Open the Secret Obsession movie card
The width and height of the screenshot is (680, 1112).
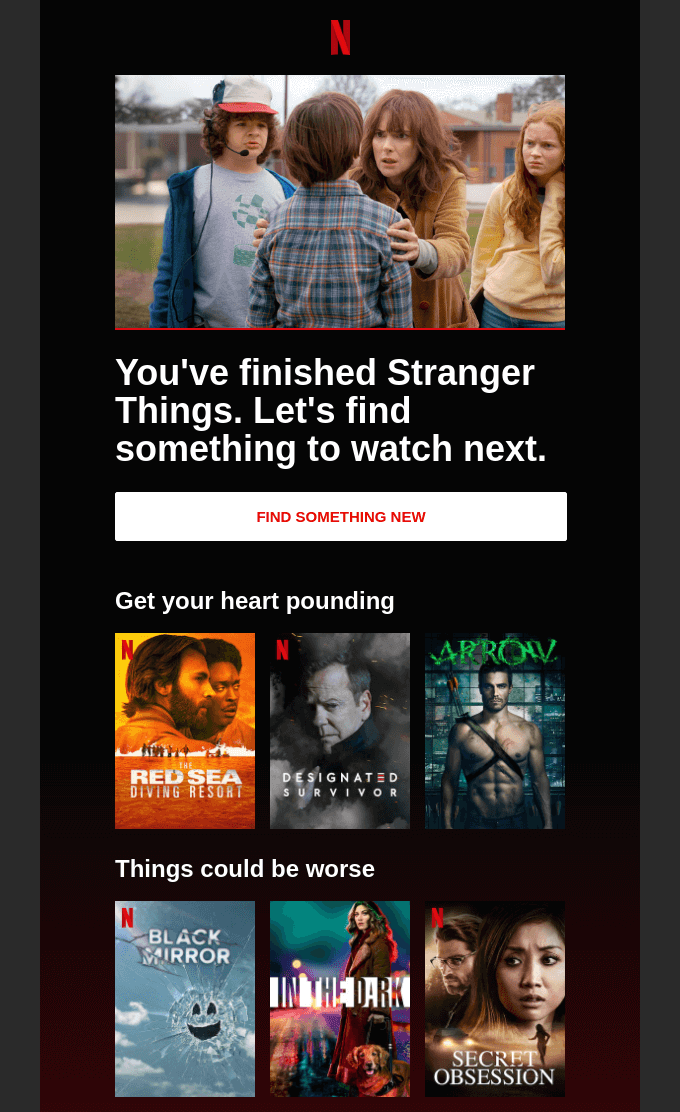click(495, 999)
